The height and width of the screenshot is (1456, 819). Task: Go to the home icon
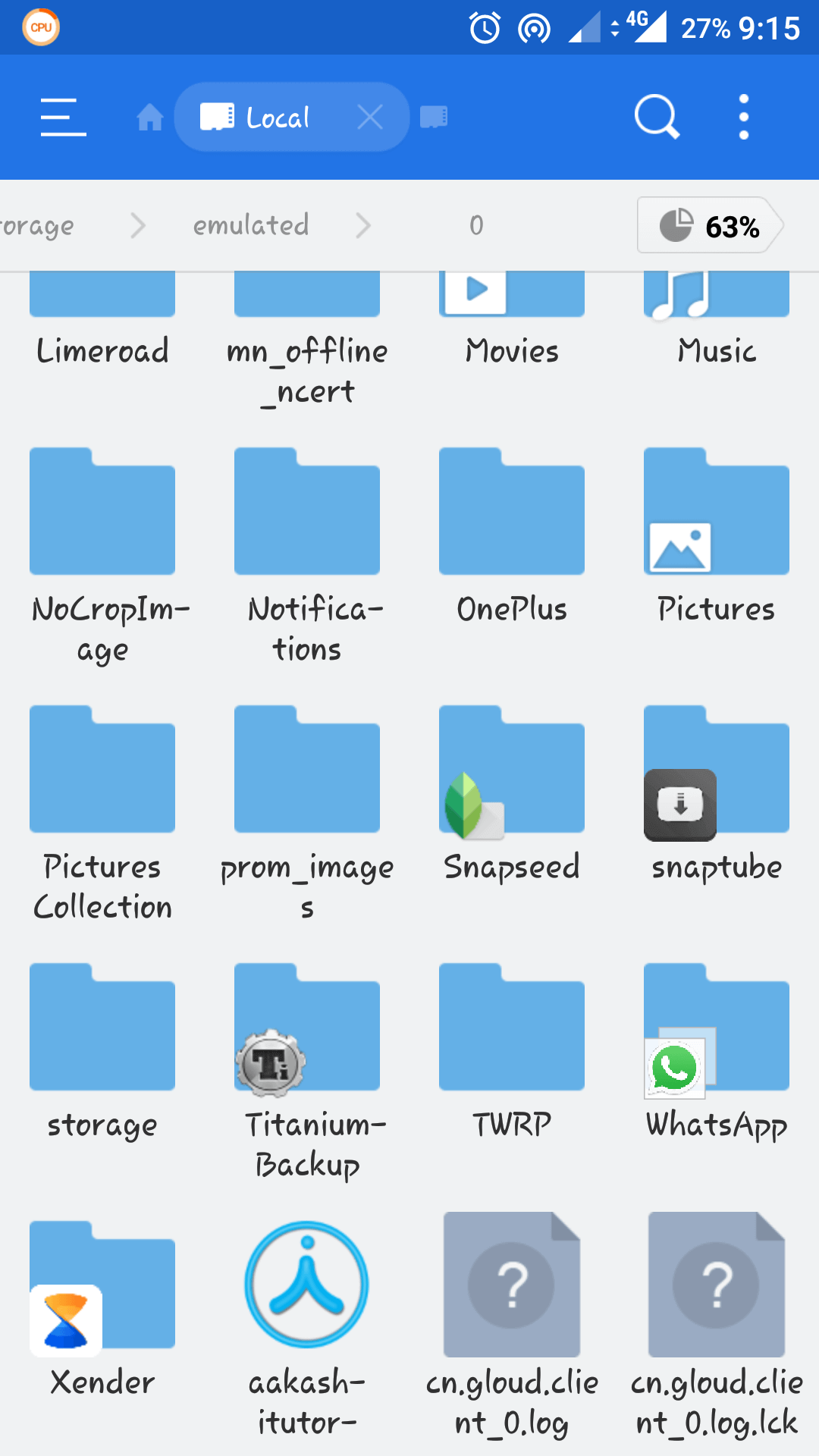[149, 118]
